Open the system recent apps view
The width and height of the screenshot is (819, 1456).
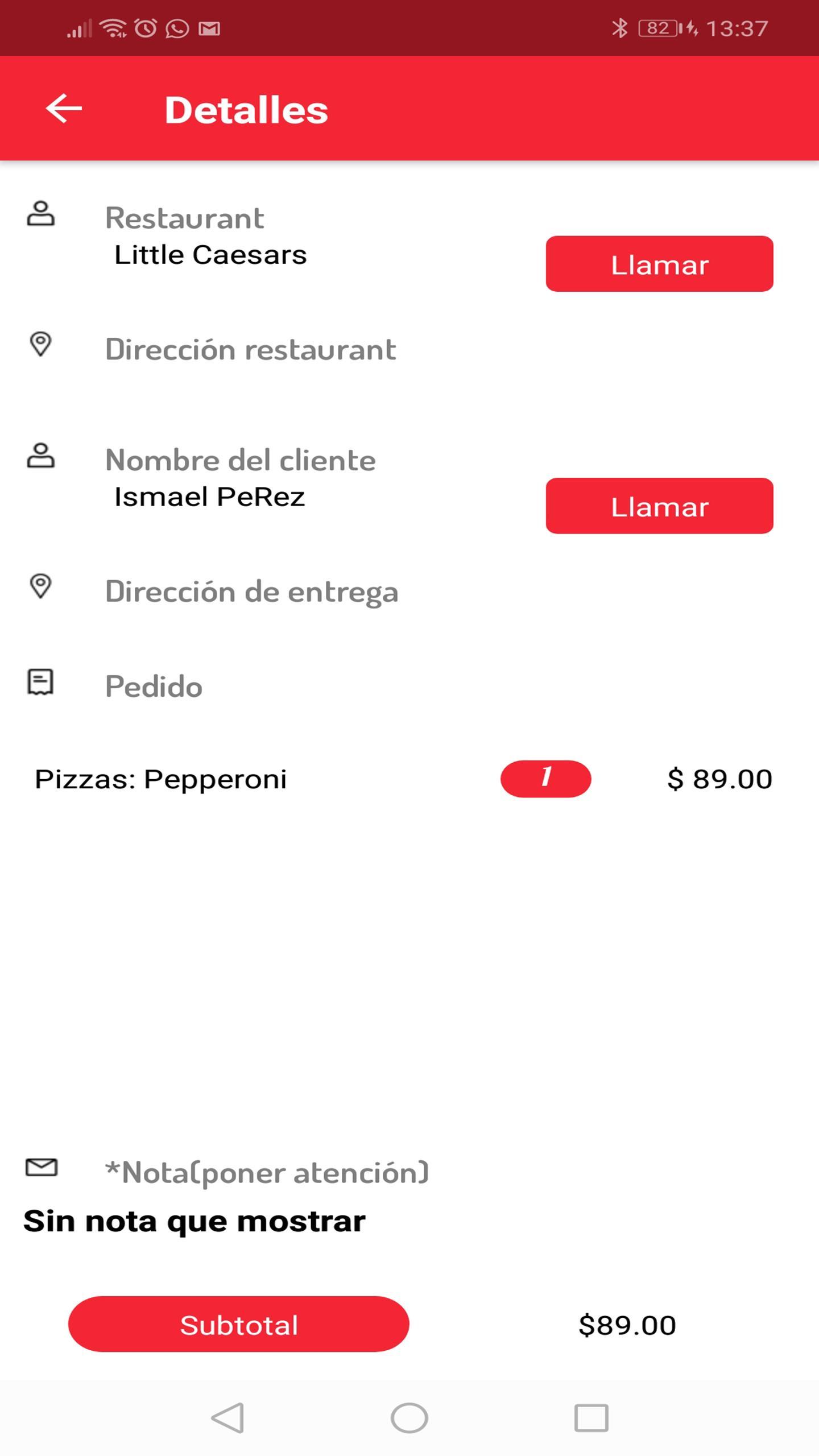point(591,1418)
